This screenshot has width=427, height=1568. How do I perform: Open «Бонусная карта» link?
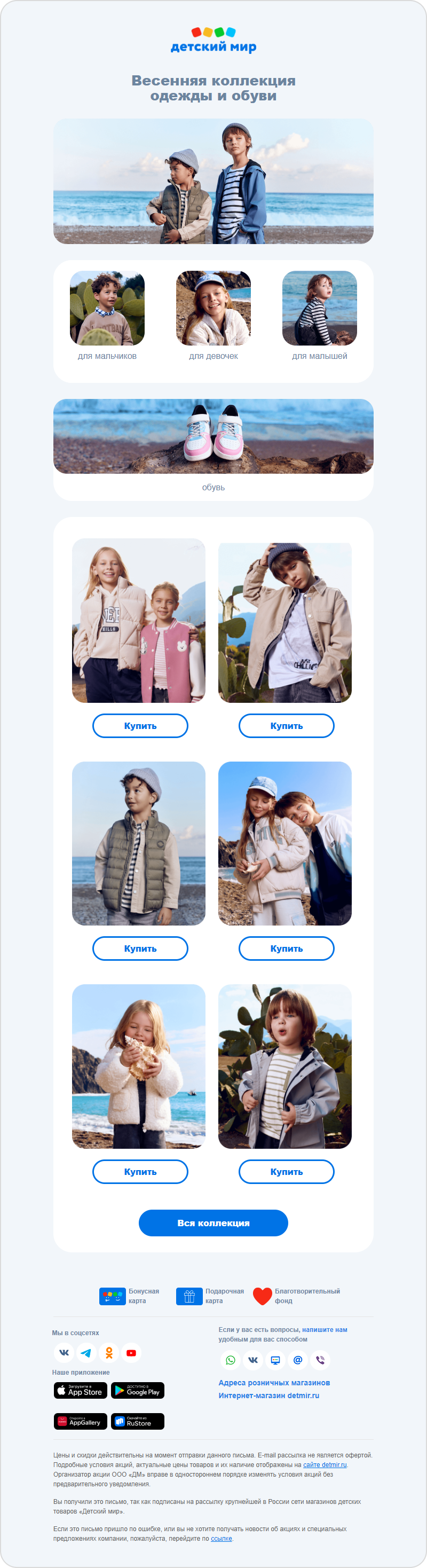(130, 1296)
